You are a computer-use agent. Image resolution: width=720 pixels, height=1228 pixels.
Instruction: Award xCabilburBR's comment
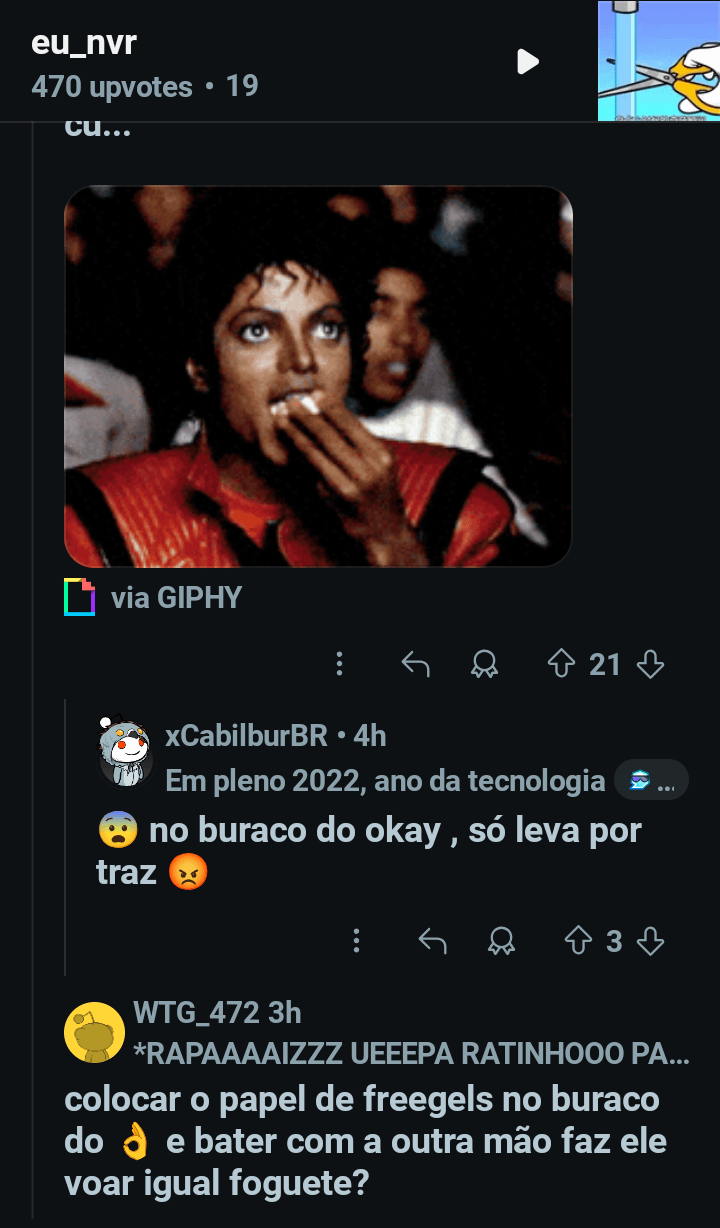[x=501, y=941]
